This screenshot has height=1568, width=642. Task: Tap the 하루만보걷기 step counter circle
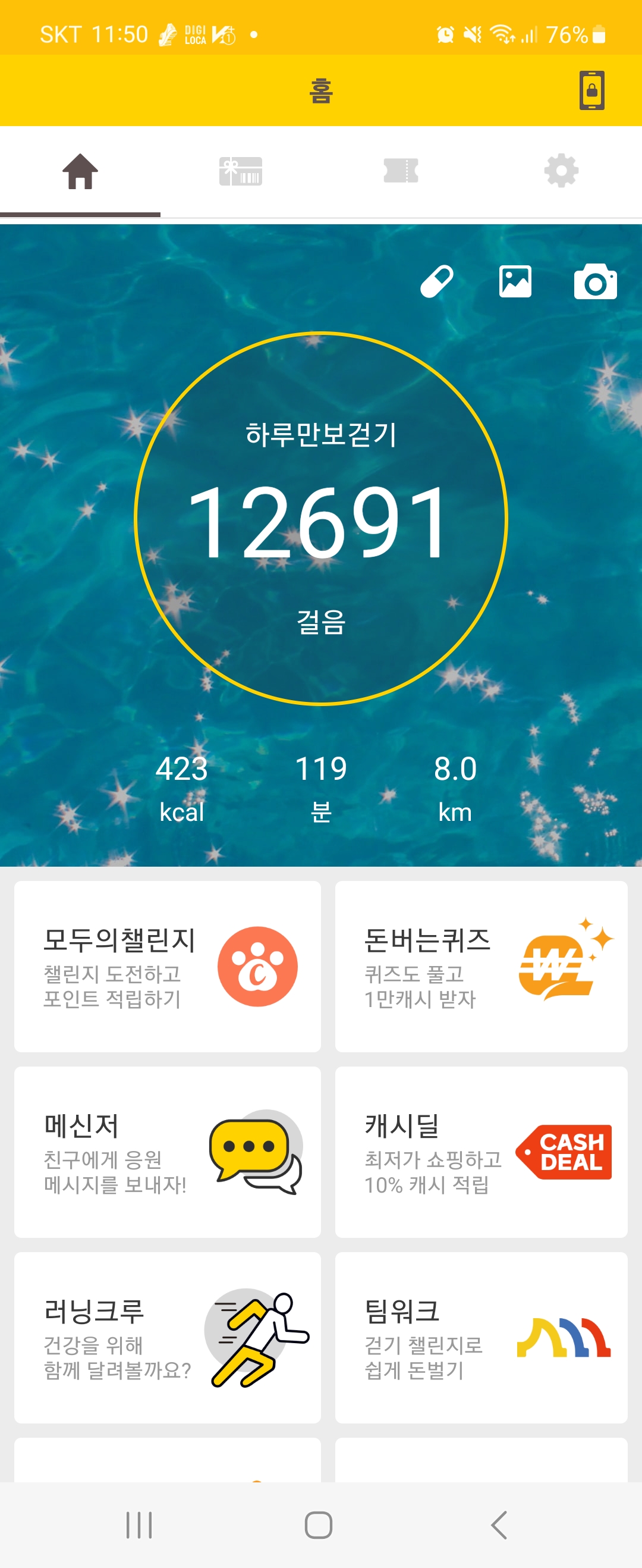[x=320, y=519]
